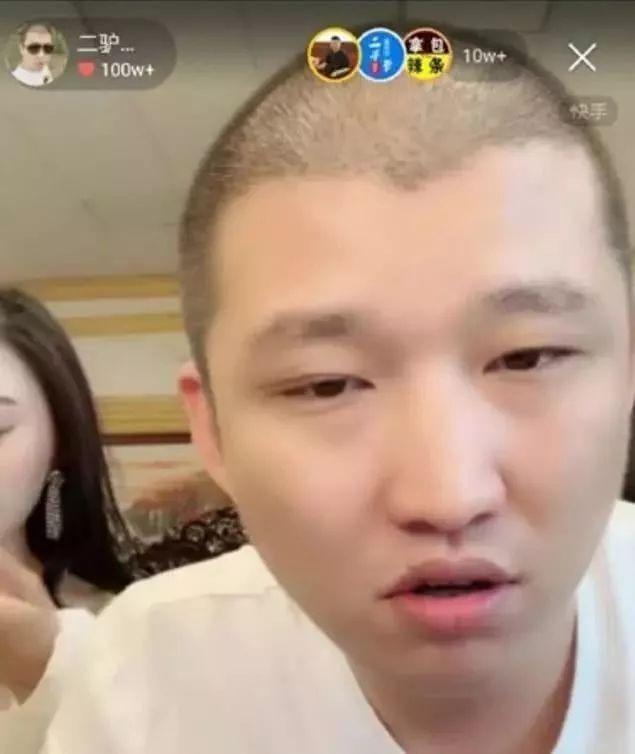
Task: Show the 10w+ online viewers list
Action: point(485,56)
